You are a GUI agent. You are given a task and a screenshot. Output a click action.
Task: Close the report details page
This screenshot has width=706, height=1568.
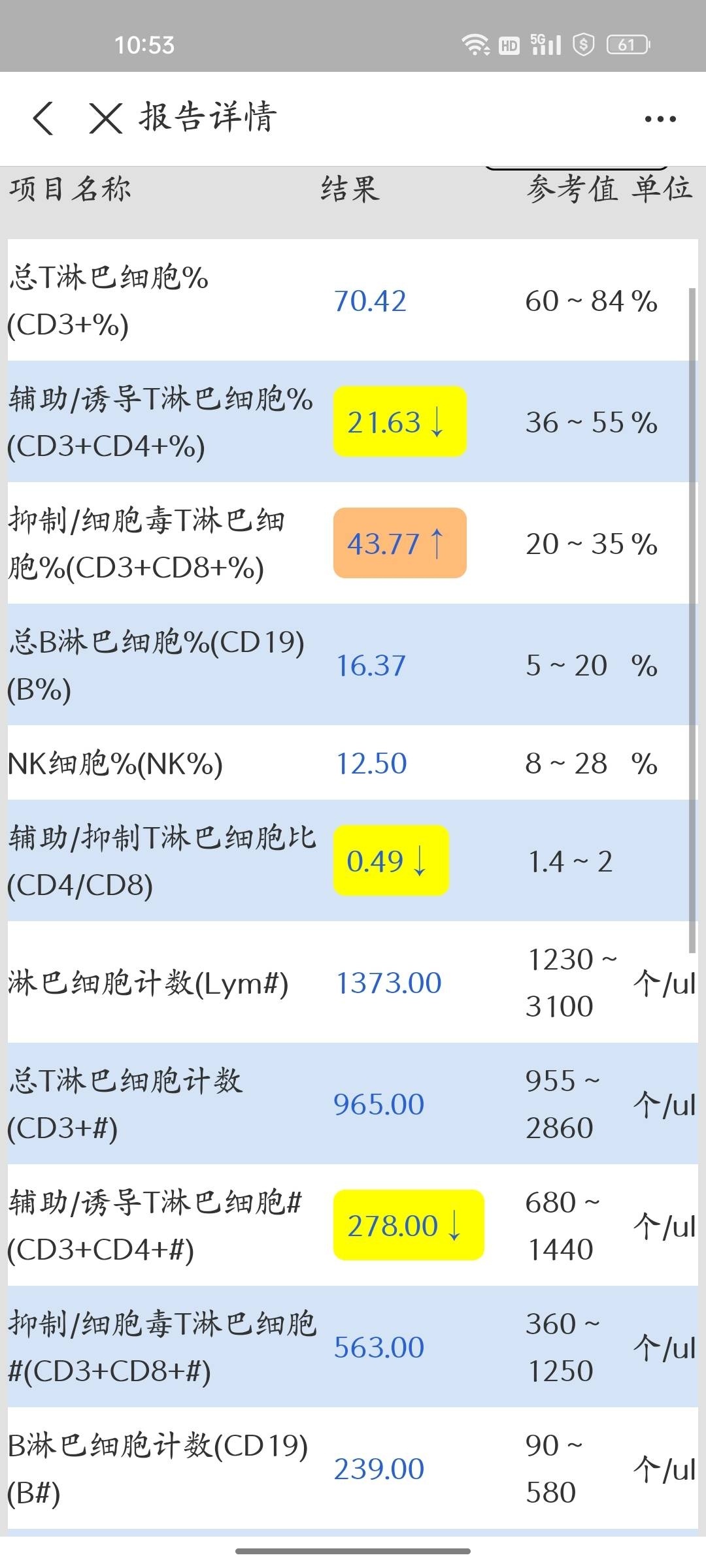pyautogui.click(x=105, y=118)
